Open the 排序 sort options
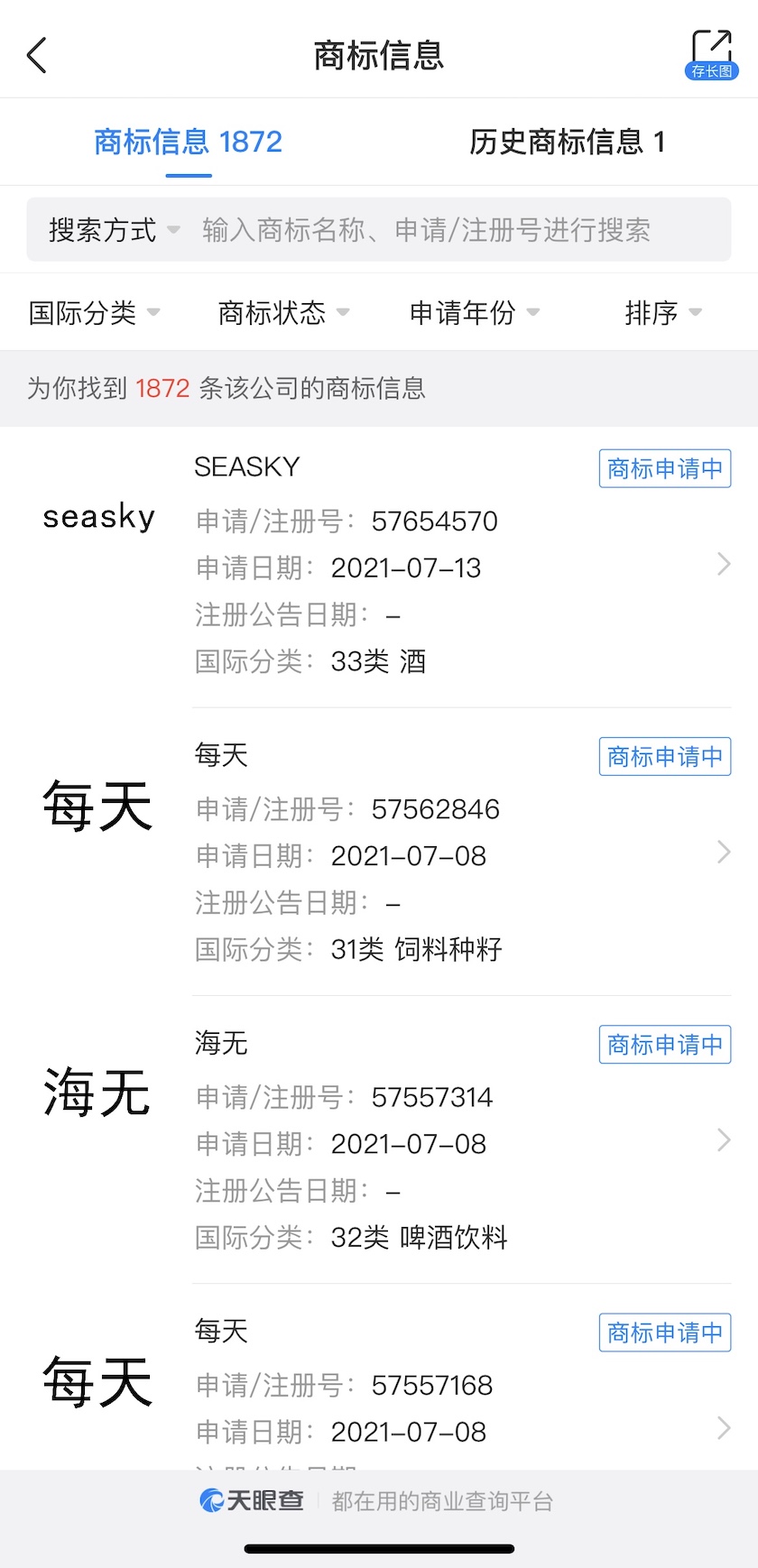This screenshot has height=1568, width=758. click(662, 313)
